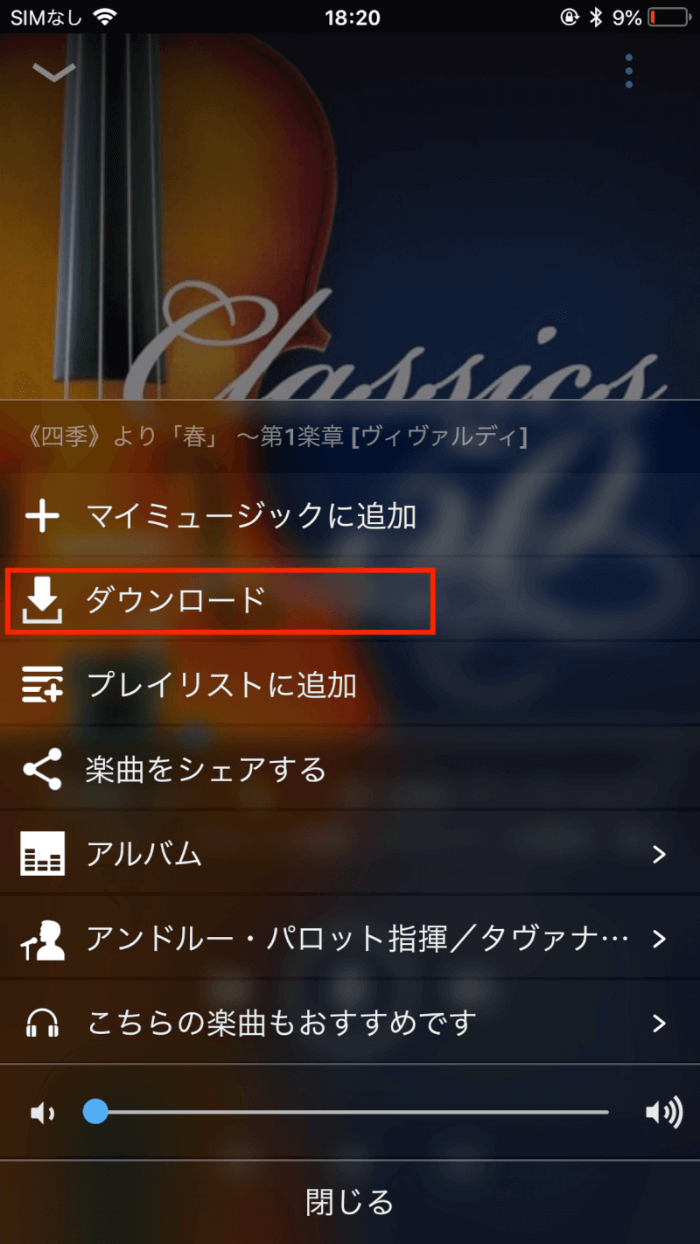The height and width of the screenshot is (1244, 700).
Task: Share the song via 楽曲をシェアする
Action: point(205,770)
